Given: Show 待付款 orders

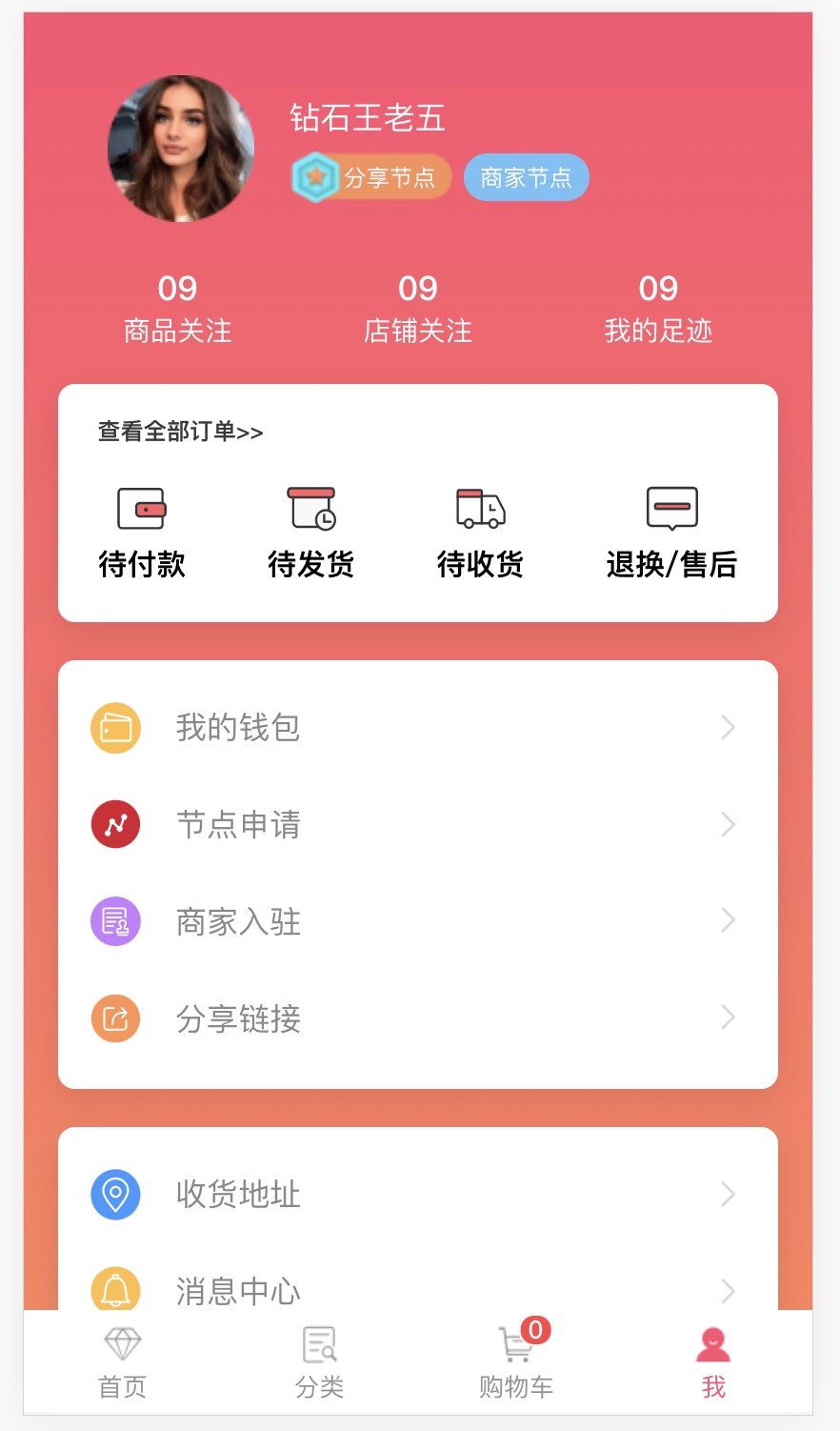Looking at the screenshot, I should [x=142, y=534].
